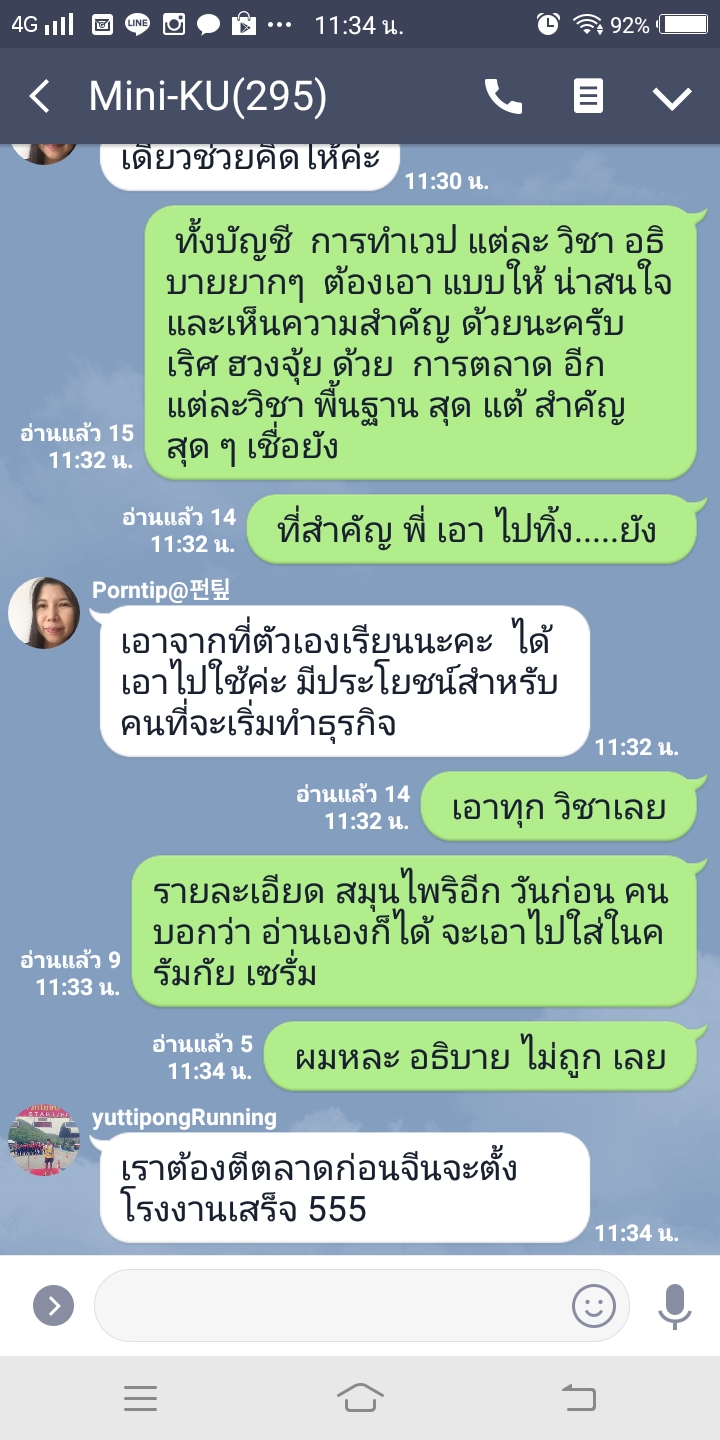Open the emoji sticker picker

tap(593, 1305)
